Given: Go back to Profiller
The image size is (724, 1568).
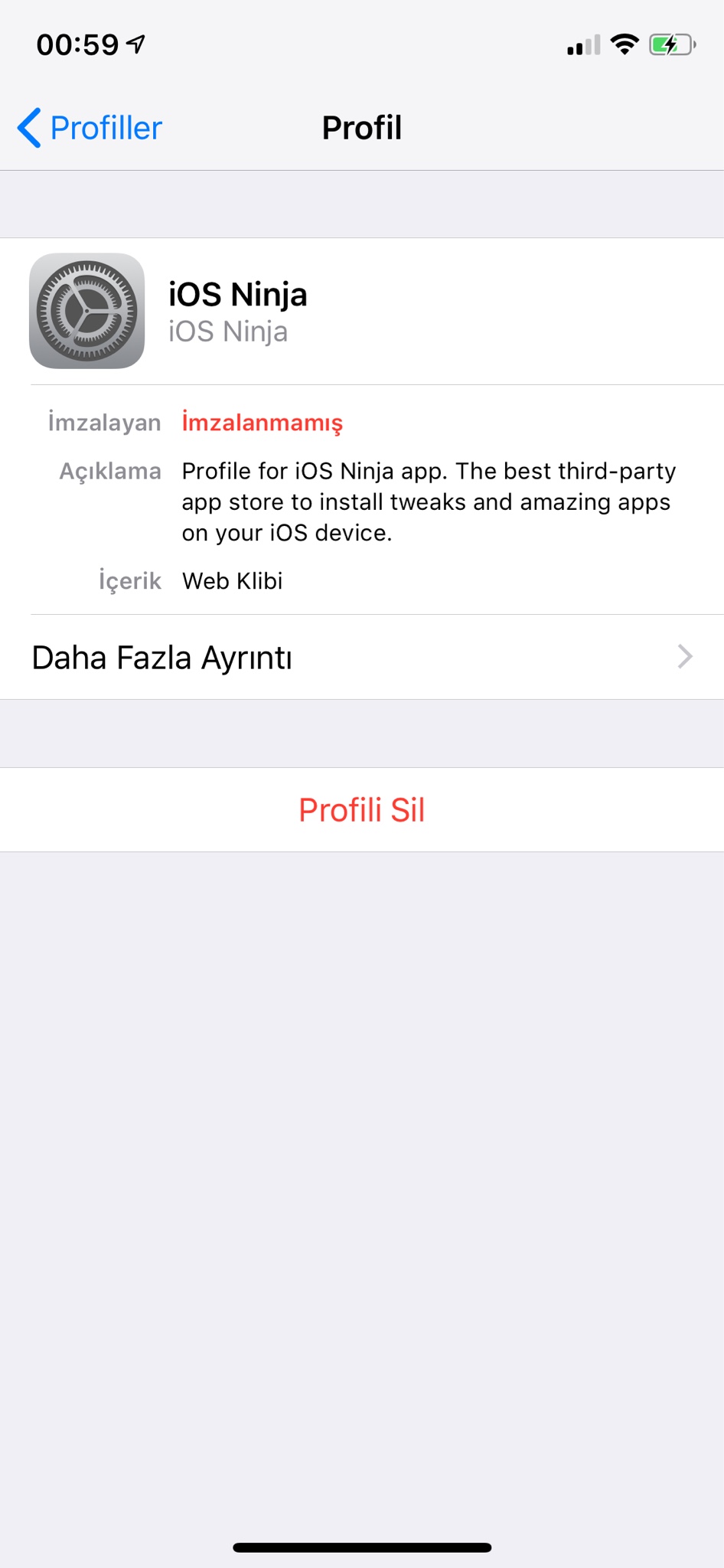Looking at the screenshot, I should click(x=90, y=128).
